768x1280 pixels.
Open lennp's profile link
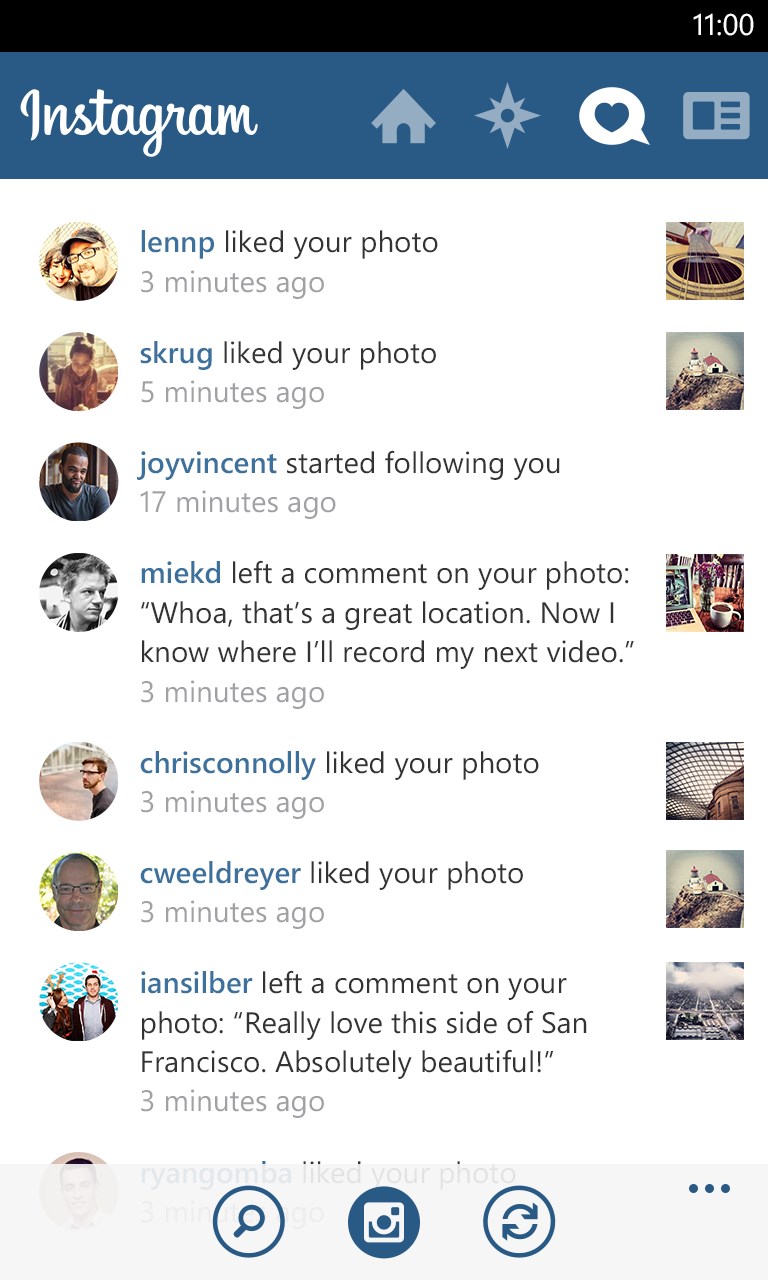tap(177, 242)
